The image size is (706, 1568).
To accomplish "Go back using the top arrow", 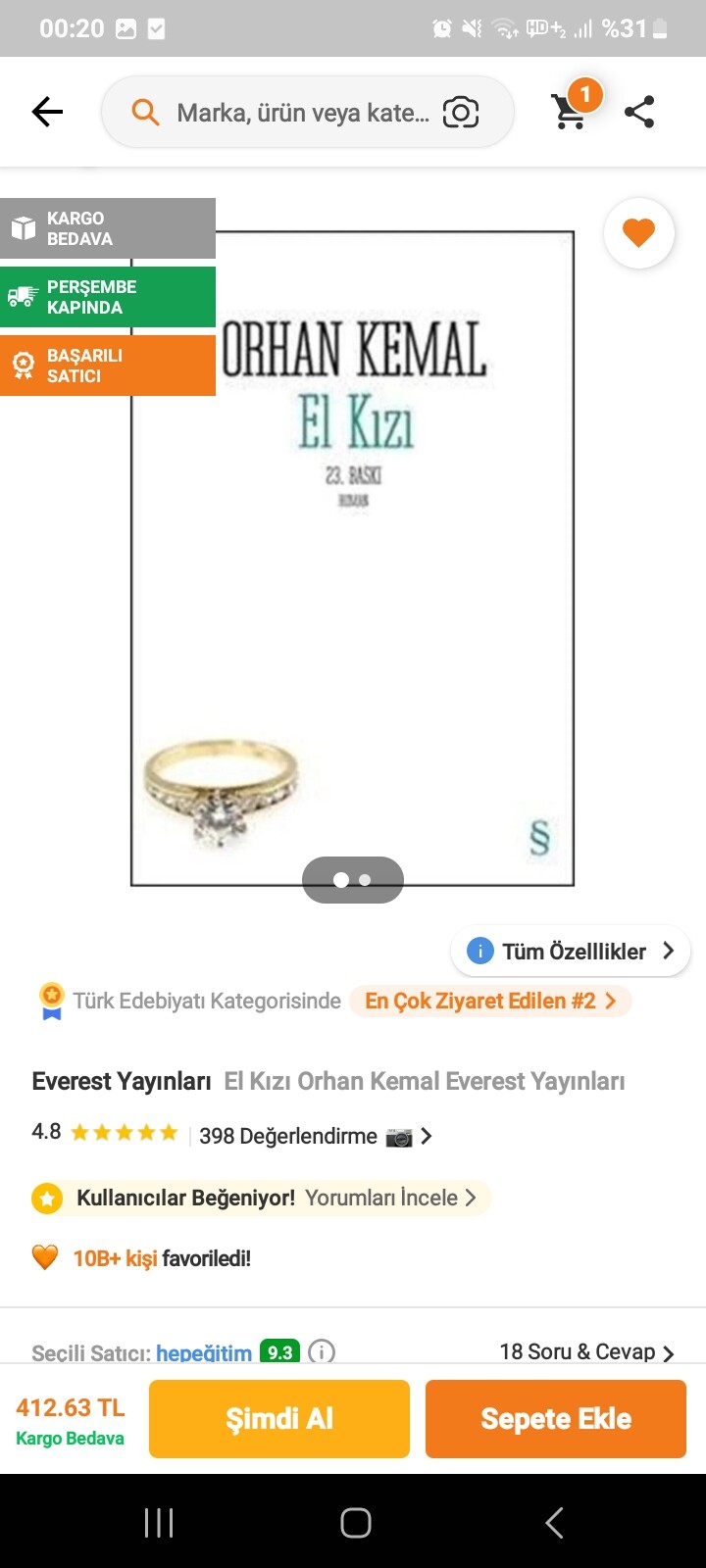I will (x=47, y=112).
